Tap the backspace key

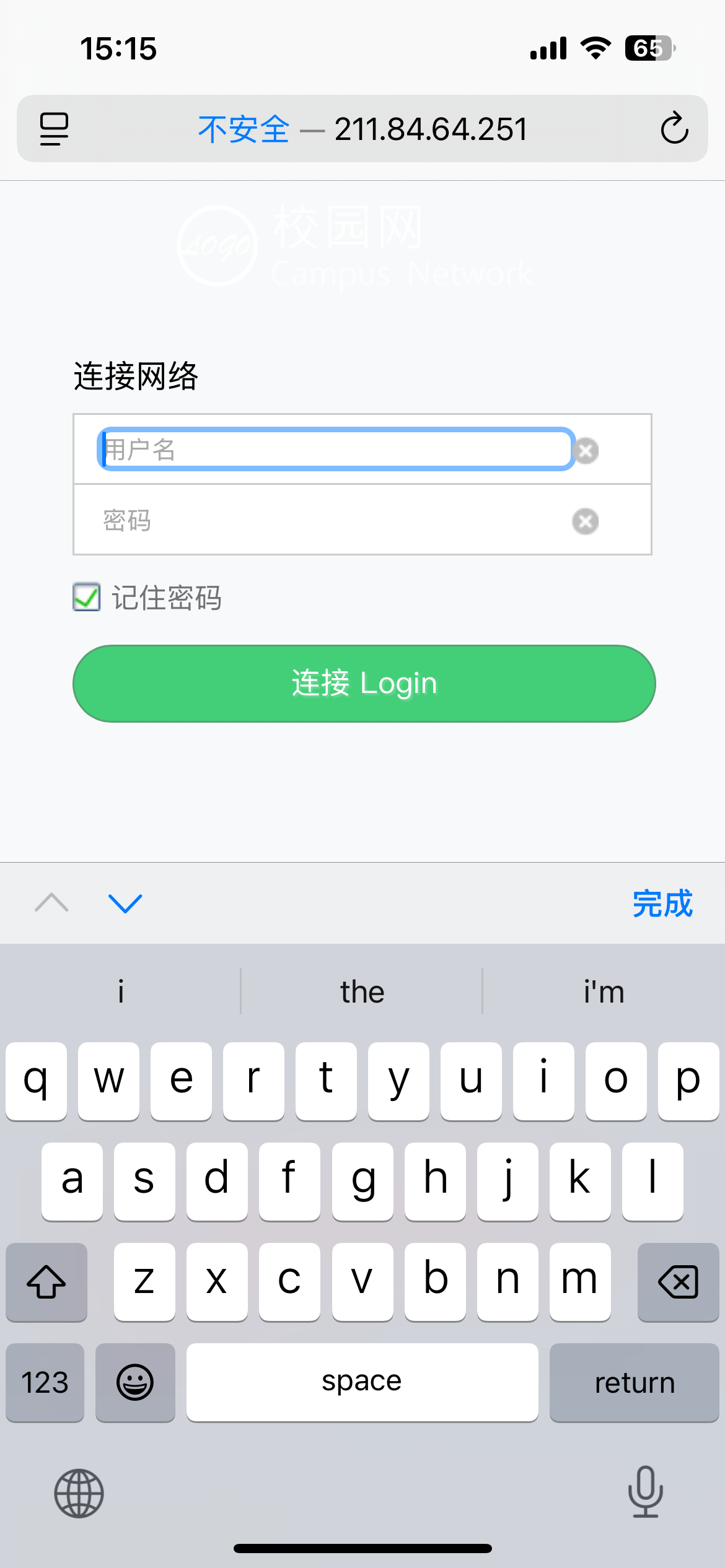pos(679,1281)
